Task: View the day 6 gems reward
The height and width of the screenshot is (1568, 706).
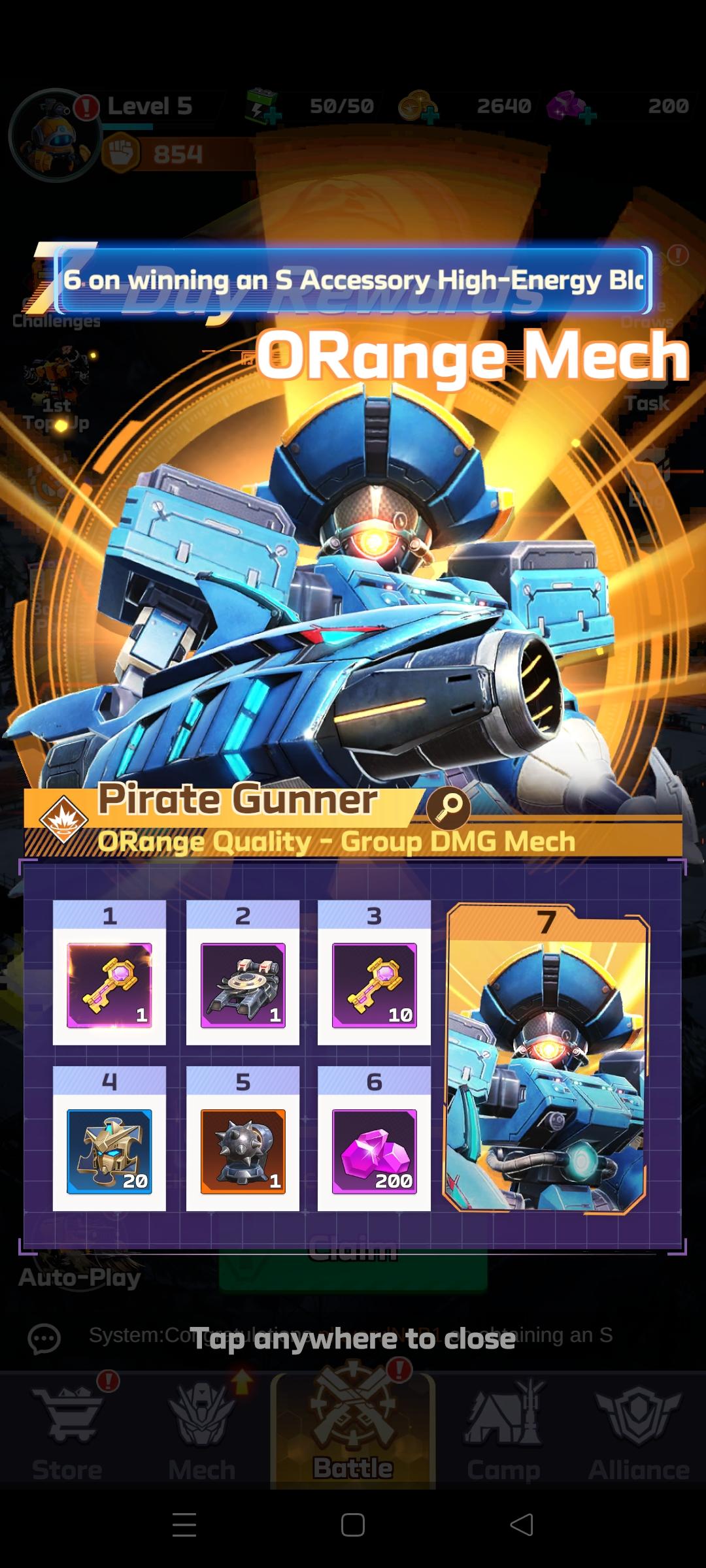Action: point(374,1151)
